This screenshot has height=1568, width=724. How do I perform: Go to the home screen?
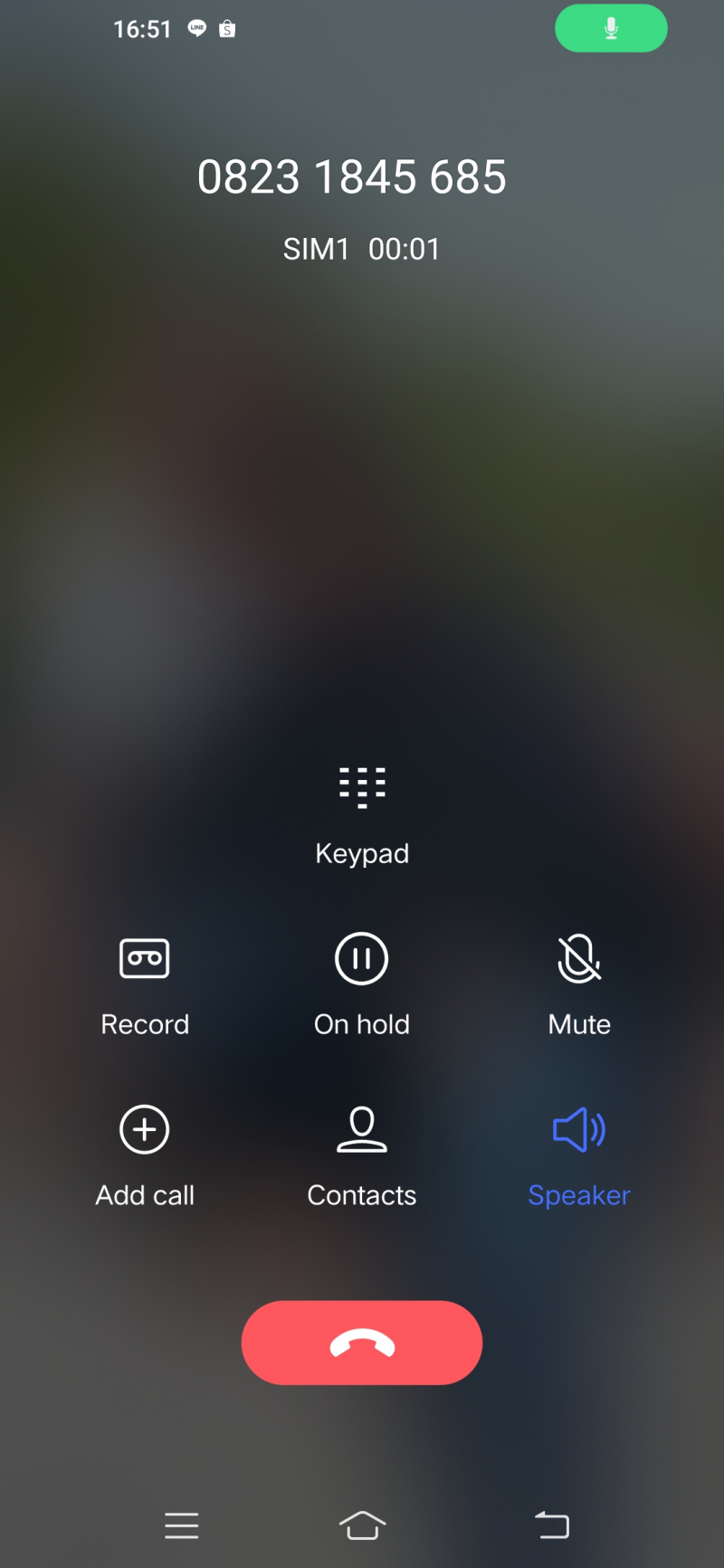point(362,1525)
